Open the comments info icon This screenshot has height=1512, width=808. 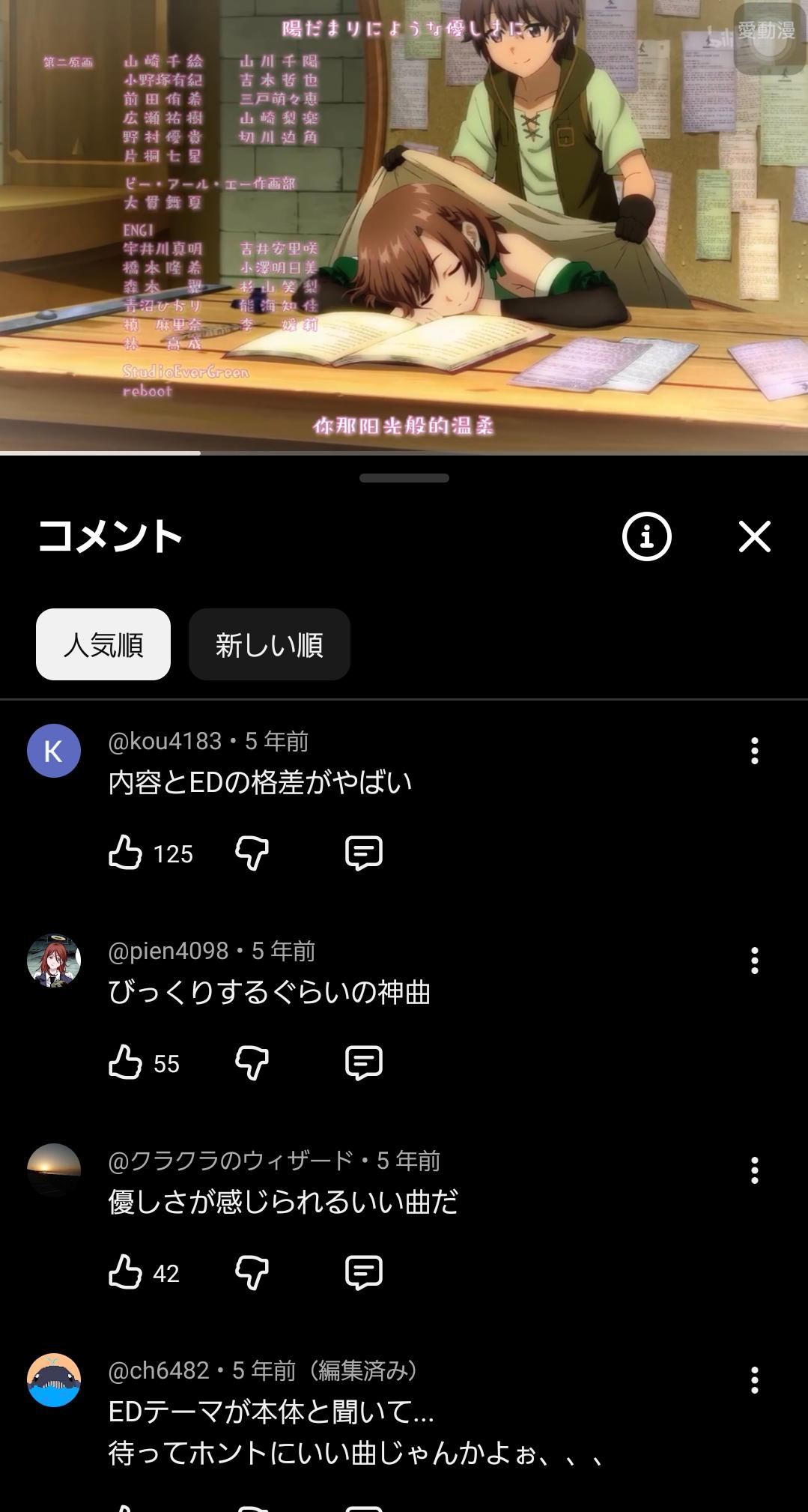click(x=646, y=536)
